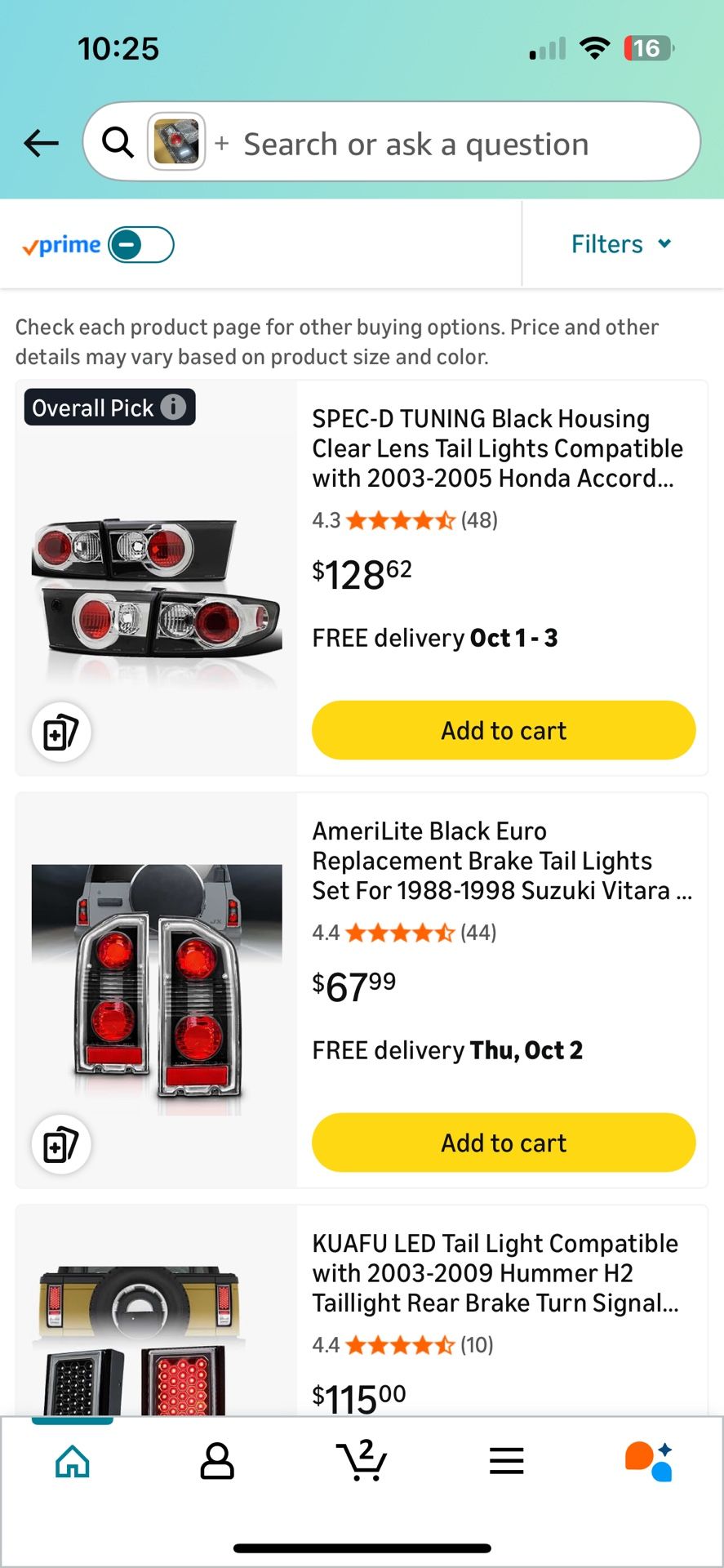
Task: Launch the Rufus AI assistant
Action: pos(650,1461)
